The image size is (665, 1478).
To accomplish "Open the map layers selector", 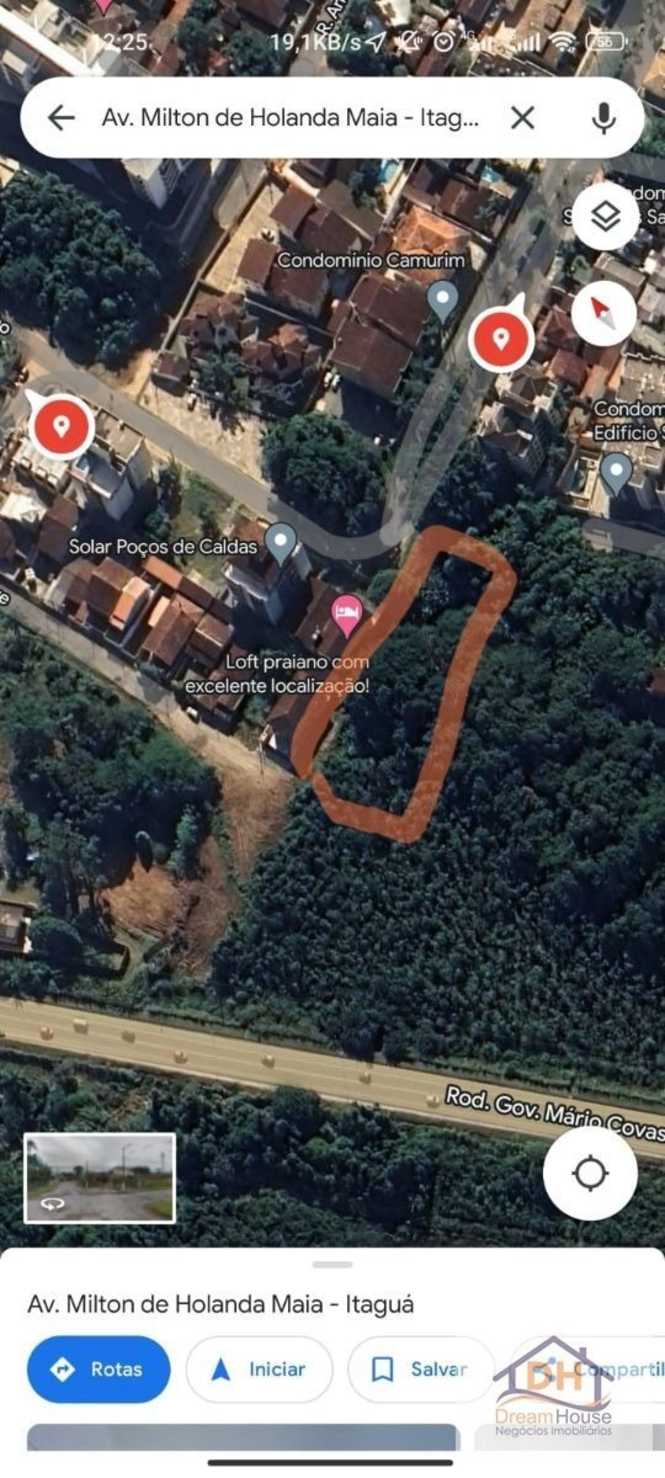I will [605, 217].
